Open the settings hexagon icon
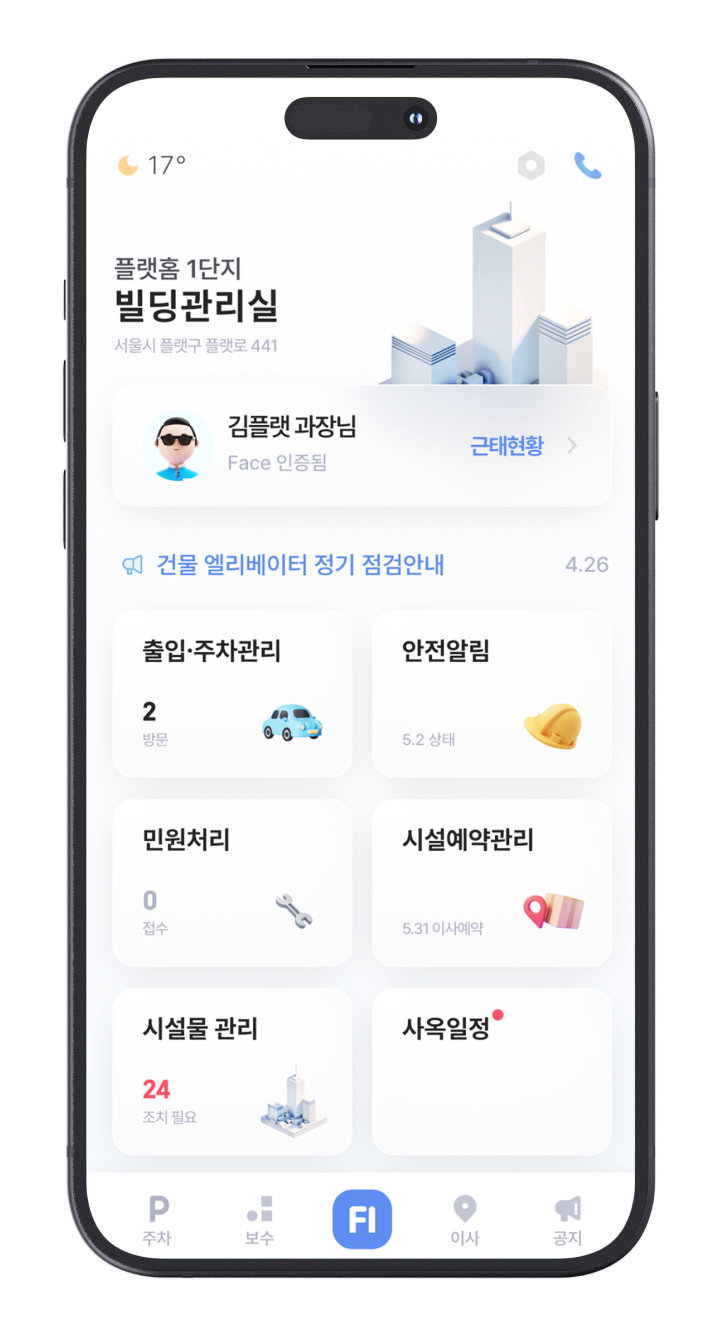 coord(531,165)
